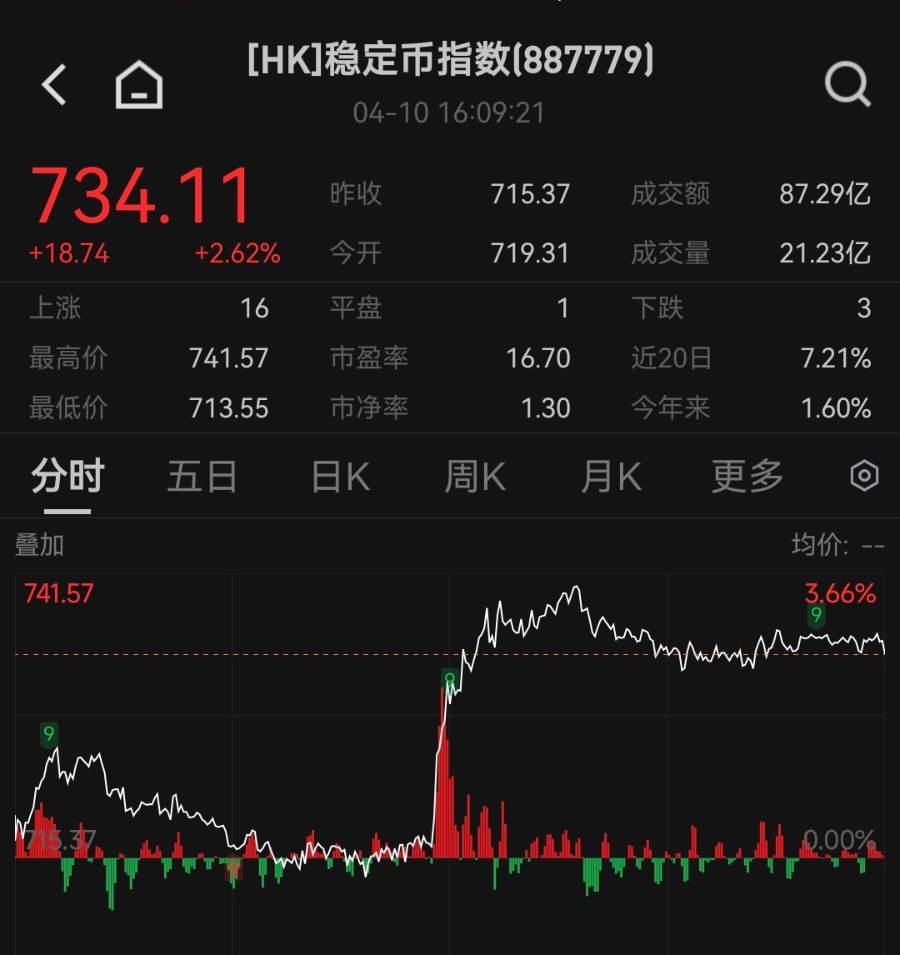Open chart settings via the hexagon gear icon
Image resolution: width=900 pixels, height=955 pixels.
tap(865, 477)
